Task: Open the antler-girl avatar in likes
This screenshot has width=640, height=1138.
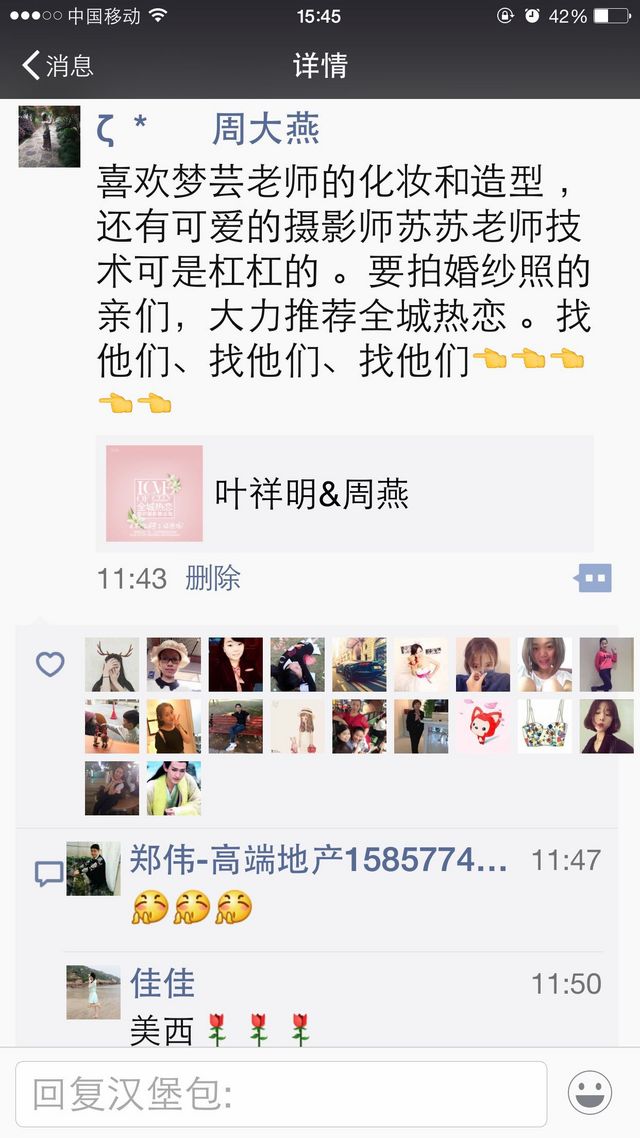Action: [112, 665]
